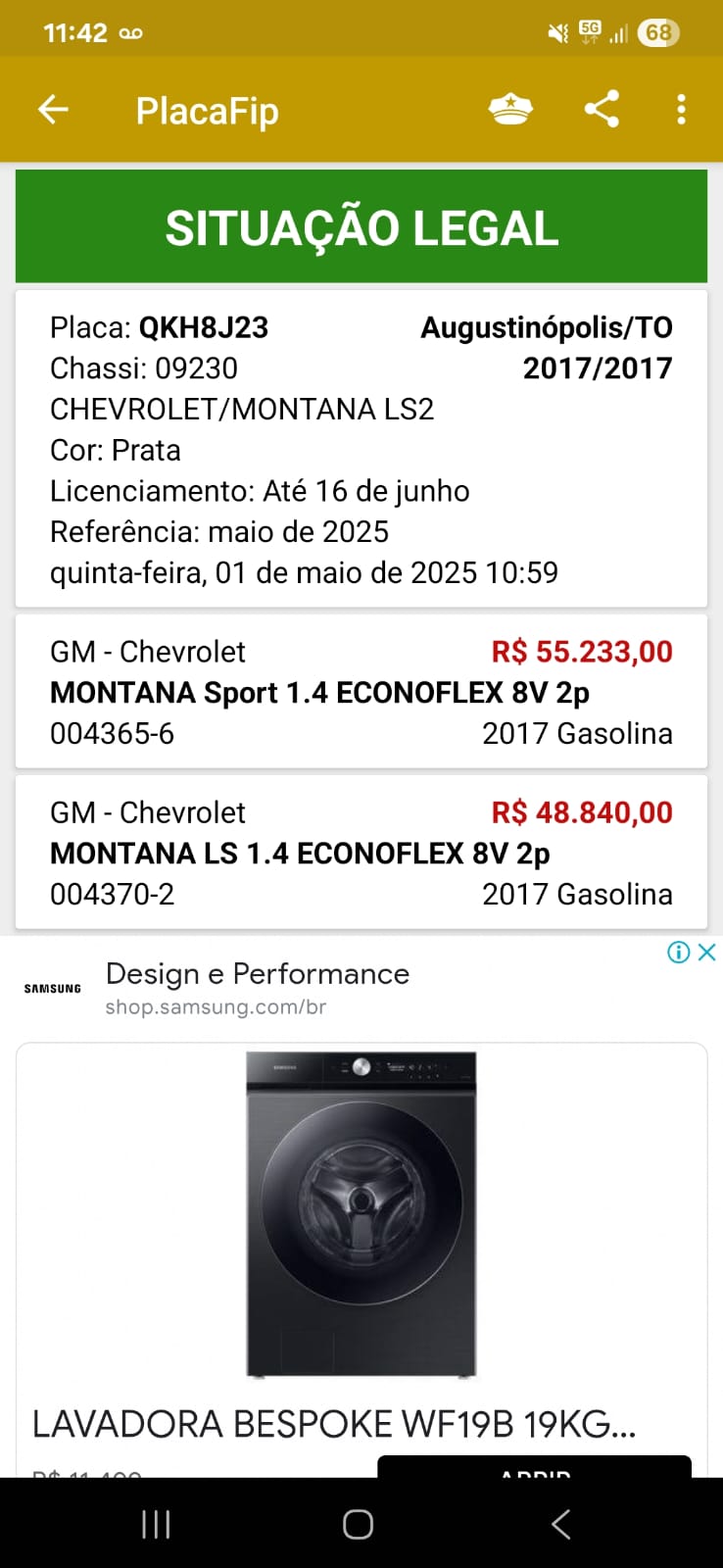Share the vehicle report via share icon

point(602,109)
